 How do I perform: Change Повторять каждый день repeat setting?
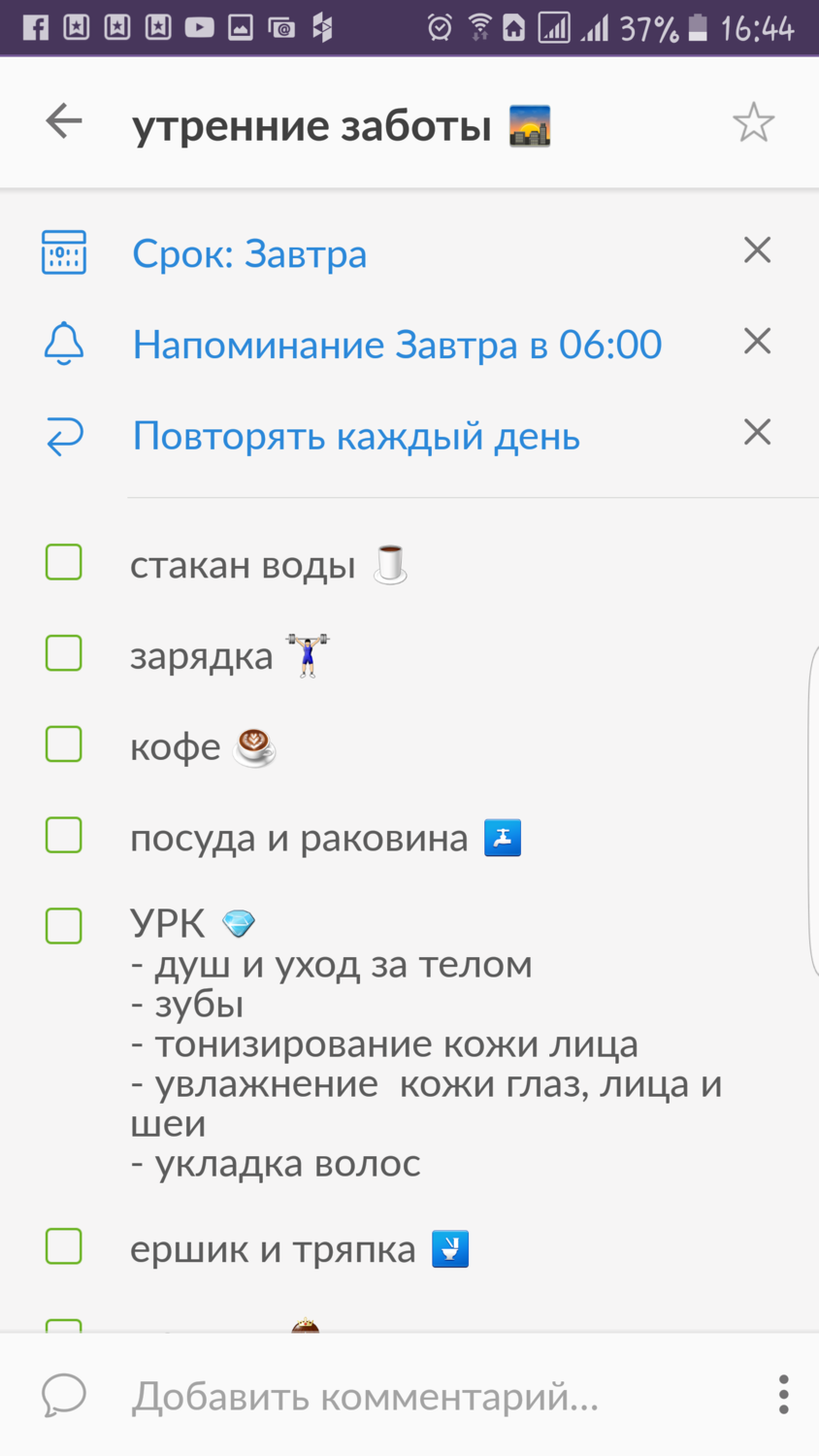tap(356, 436)
